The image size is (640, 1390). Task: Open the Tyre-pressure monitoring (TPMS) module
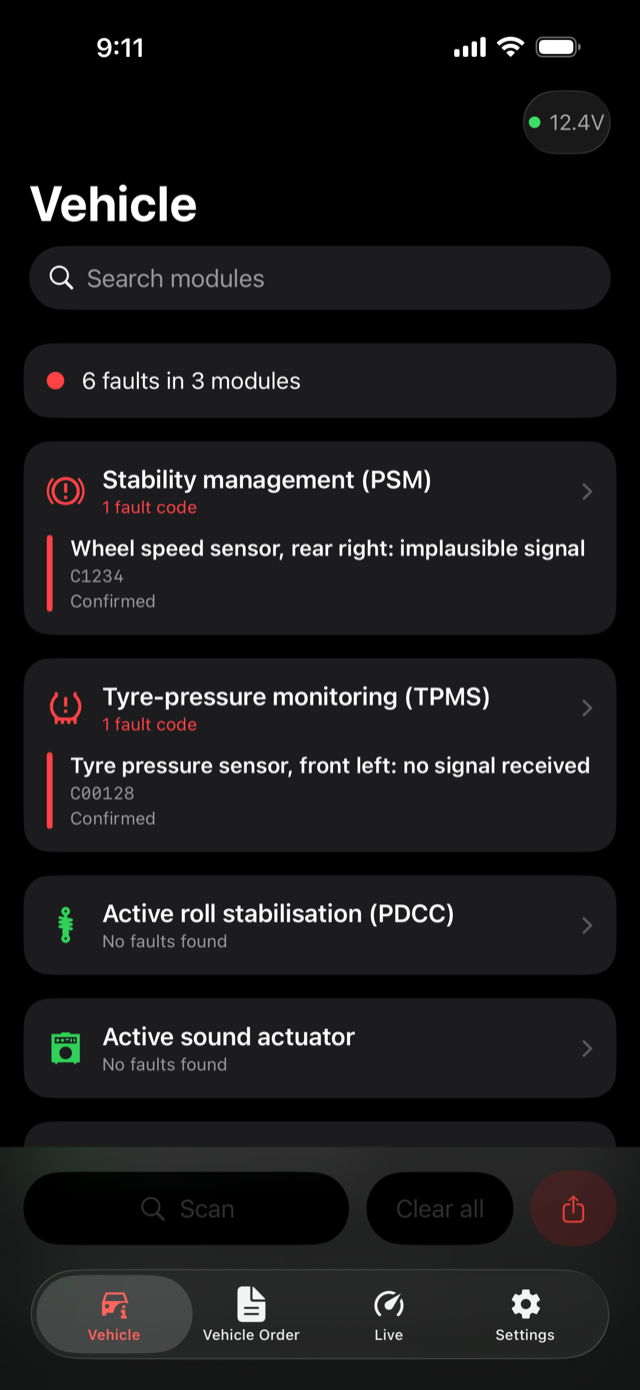320,755
